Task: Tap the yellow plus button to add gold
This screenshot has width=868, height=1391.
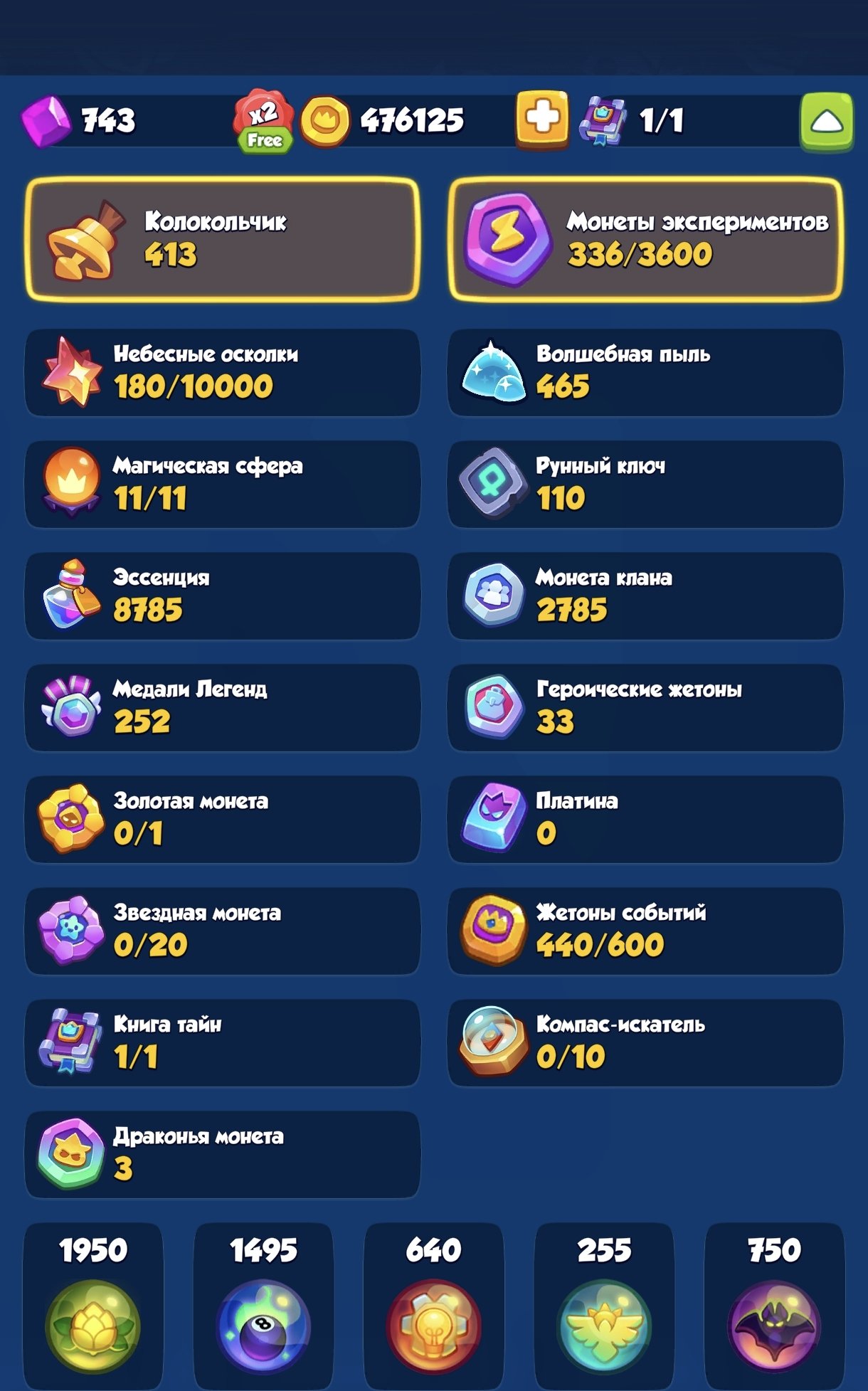Action: coord(542,119)
